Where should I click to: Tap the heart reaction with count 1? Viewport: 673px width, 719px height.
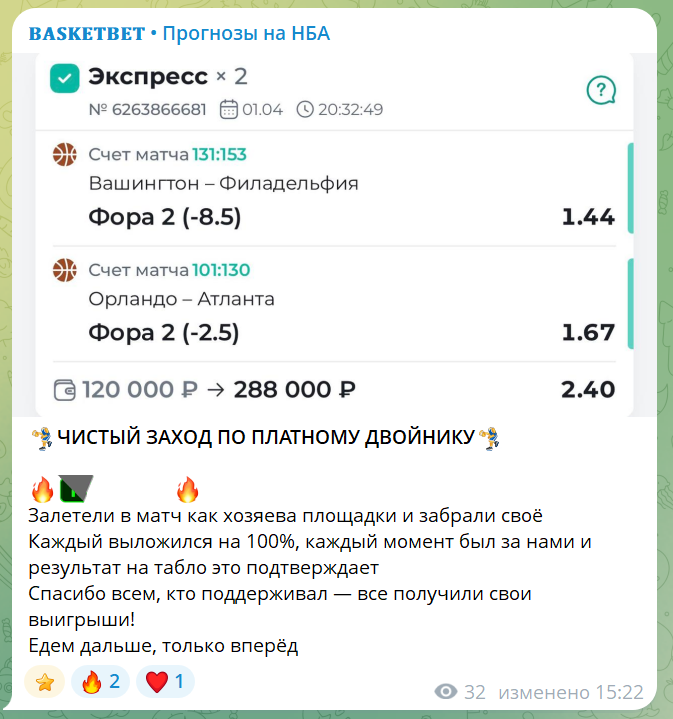point(165,683)
